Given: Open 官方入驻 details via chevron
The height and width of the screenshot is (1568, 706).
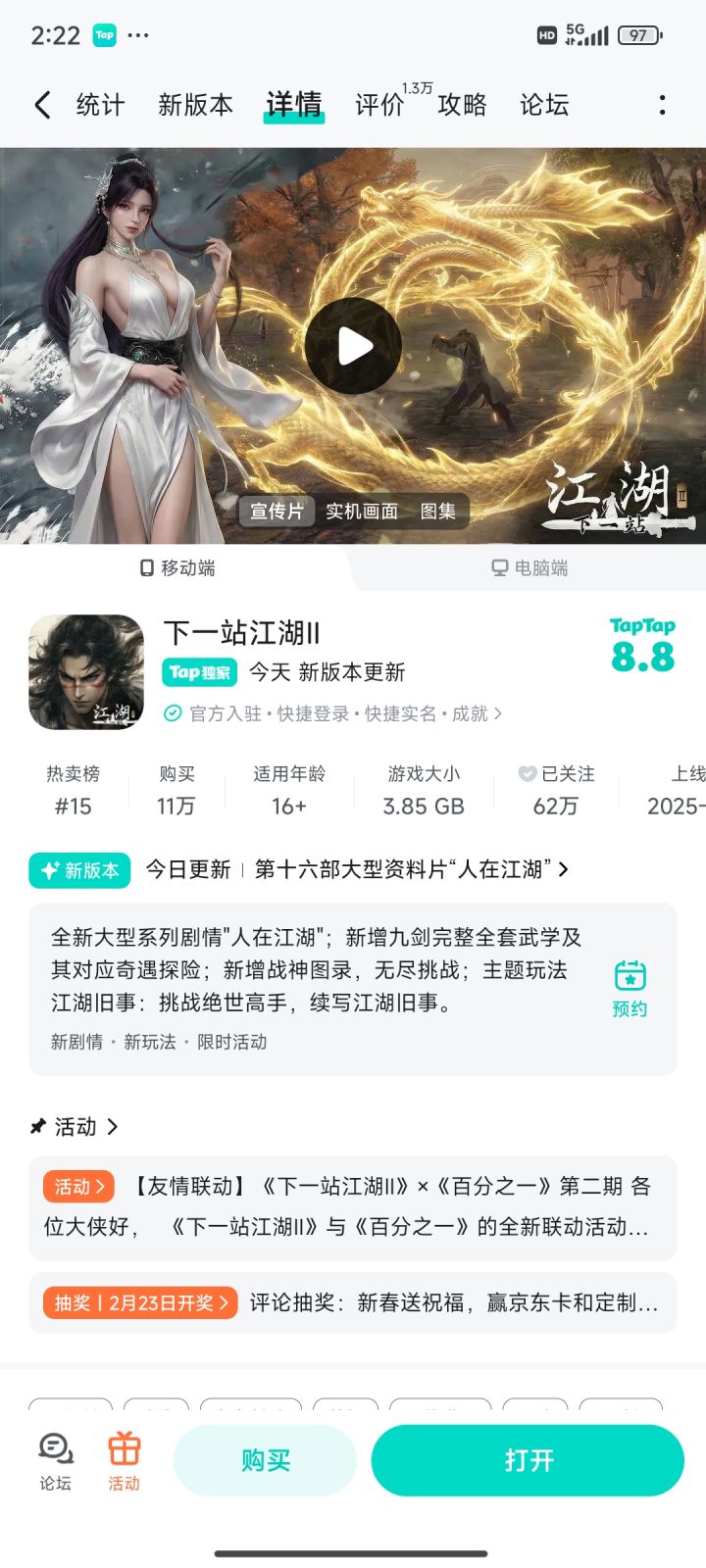Looking at the screenshot, I should click(x=494, y=713).
